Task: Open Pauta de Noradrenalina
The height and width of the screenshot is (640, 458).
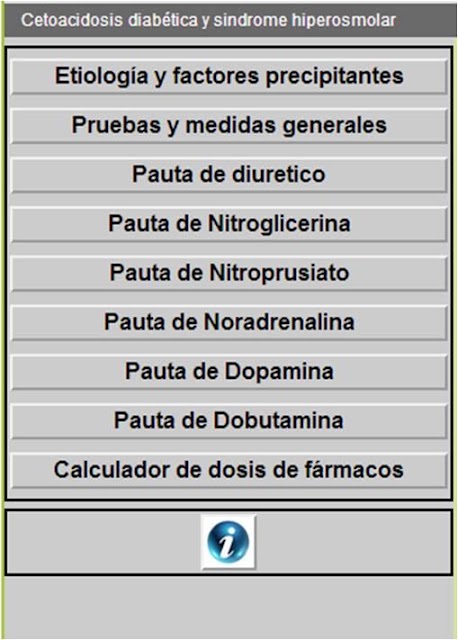Action: tap(229, 323)
